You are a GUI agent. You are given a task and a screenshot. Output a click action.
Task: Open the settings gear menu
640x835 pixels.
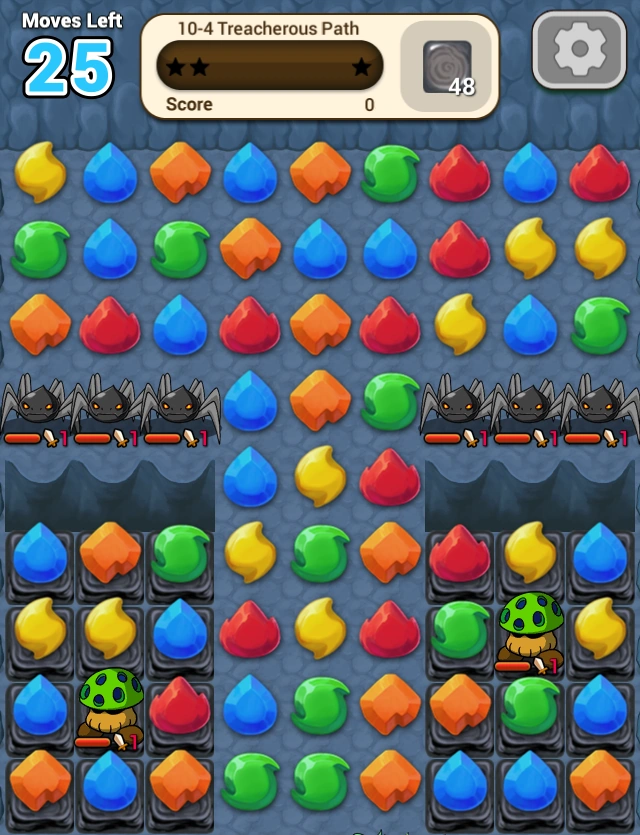click(x=580, y=50)
